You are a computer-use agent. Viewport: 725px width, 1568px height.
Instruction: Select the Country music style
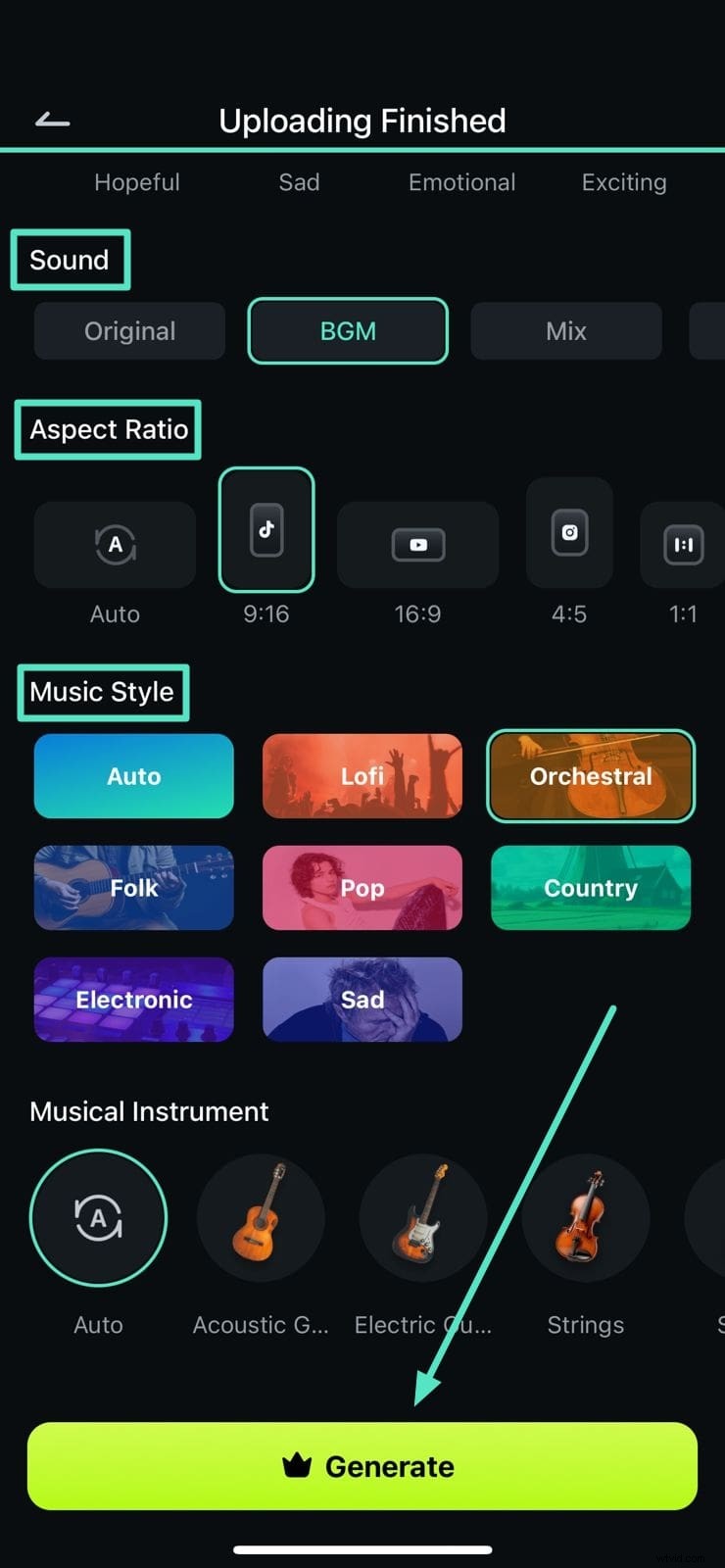point(591,888)
